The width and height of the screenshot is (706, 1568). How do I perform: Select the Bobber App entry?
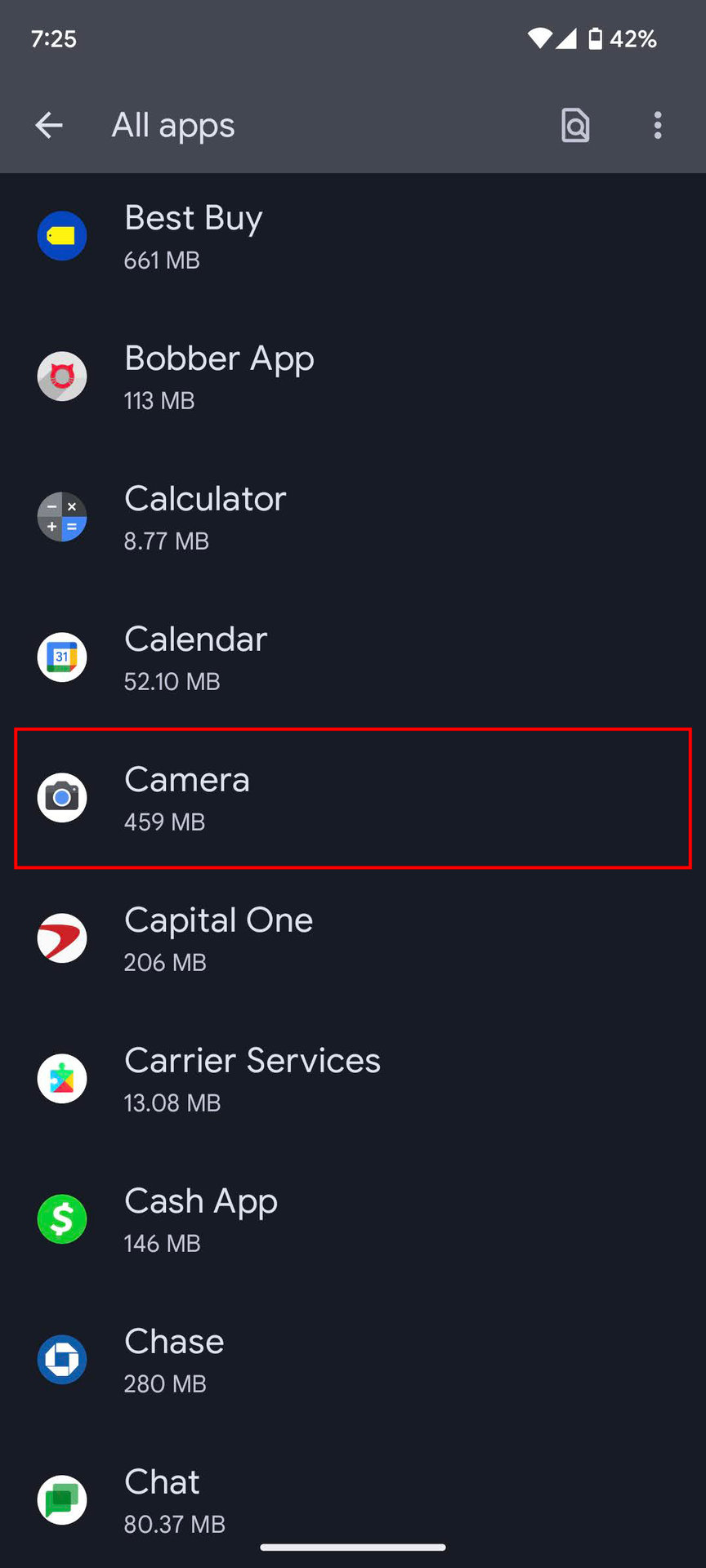point(353,377)
